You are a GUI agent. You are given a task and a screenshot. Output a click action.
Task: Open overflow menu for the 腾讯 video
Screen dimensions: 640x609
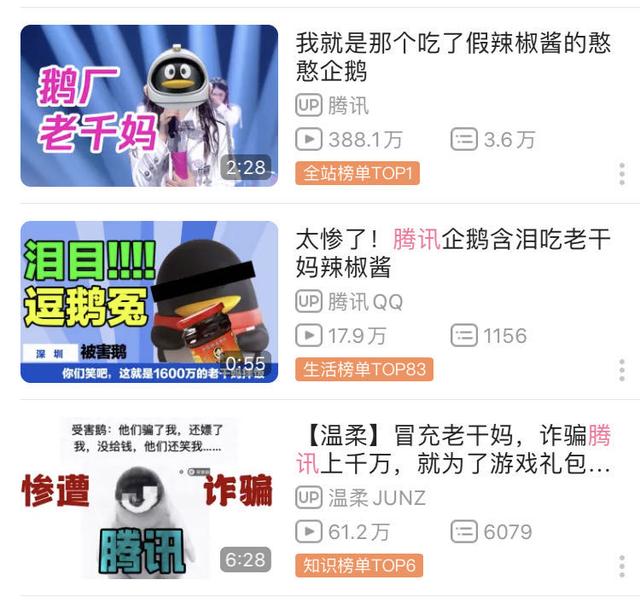621,173
